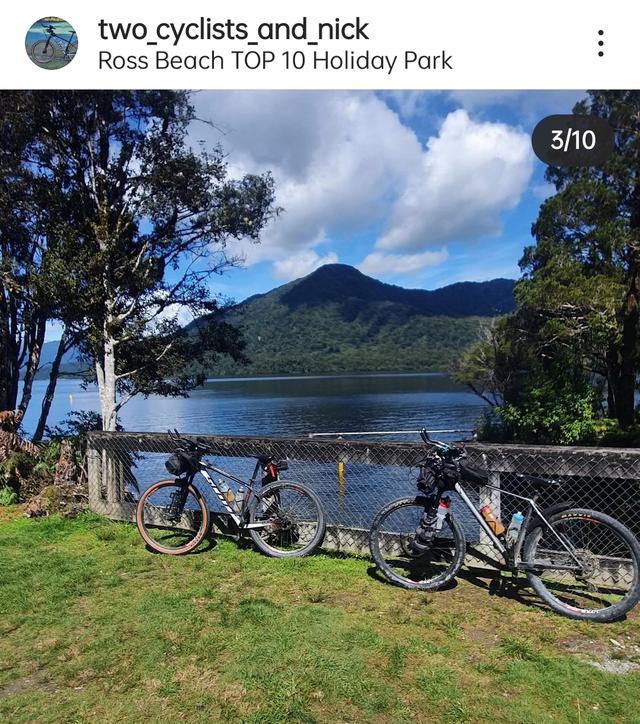Open the post's three-dot overflow menu
640x724 pixels.
point(600,43)
